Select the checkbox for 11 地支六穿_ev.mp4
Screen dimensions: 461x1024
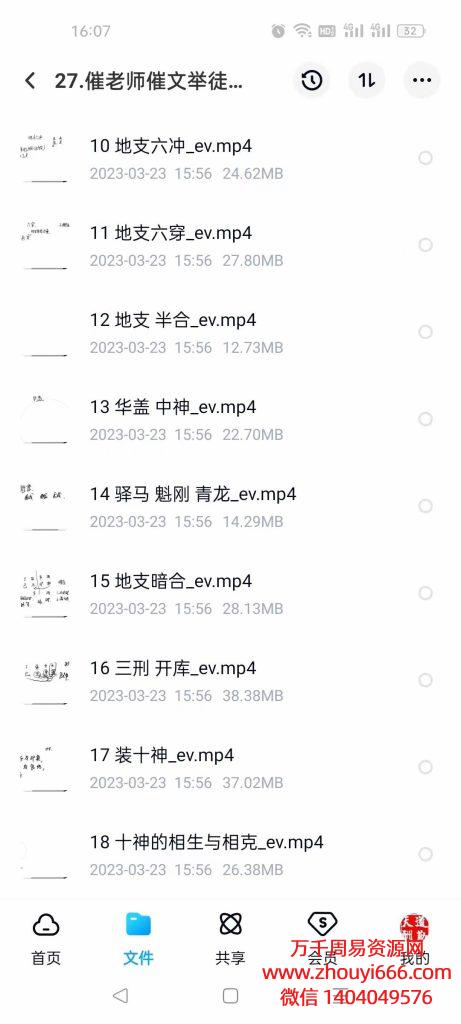coord(426,245)
